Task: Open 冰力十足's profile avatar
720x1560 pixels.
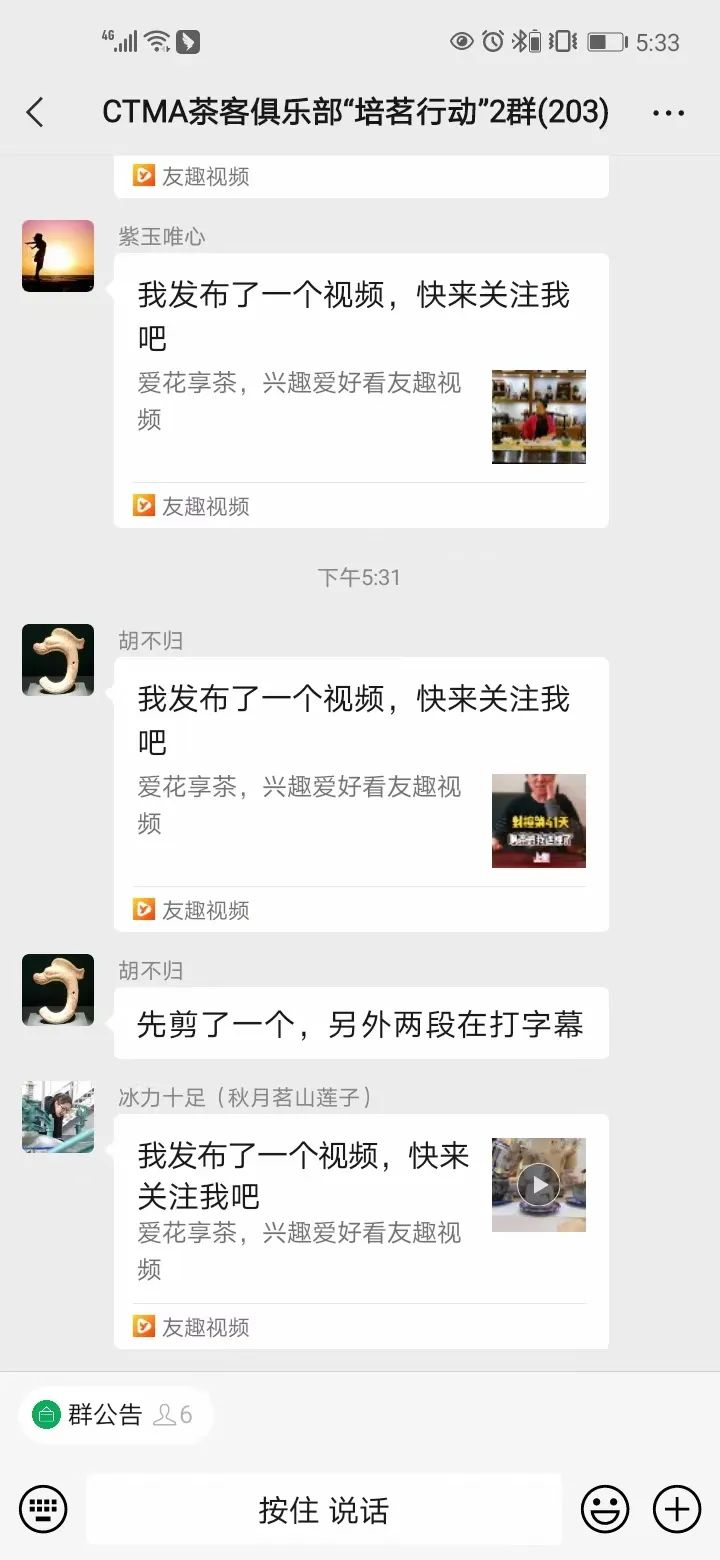Action: [x=58, y=1117]
